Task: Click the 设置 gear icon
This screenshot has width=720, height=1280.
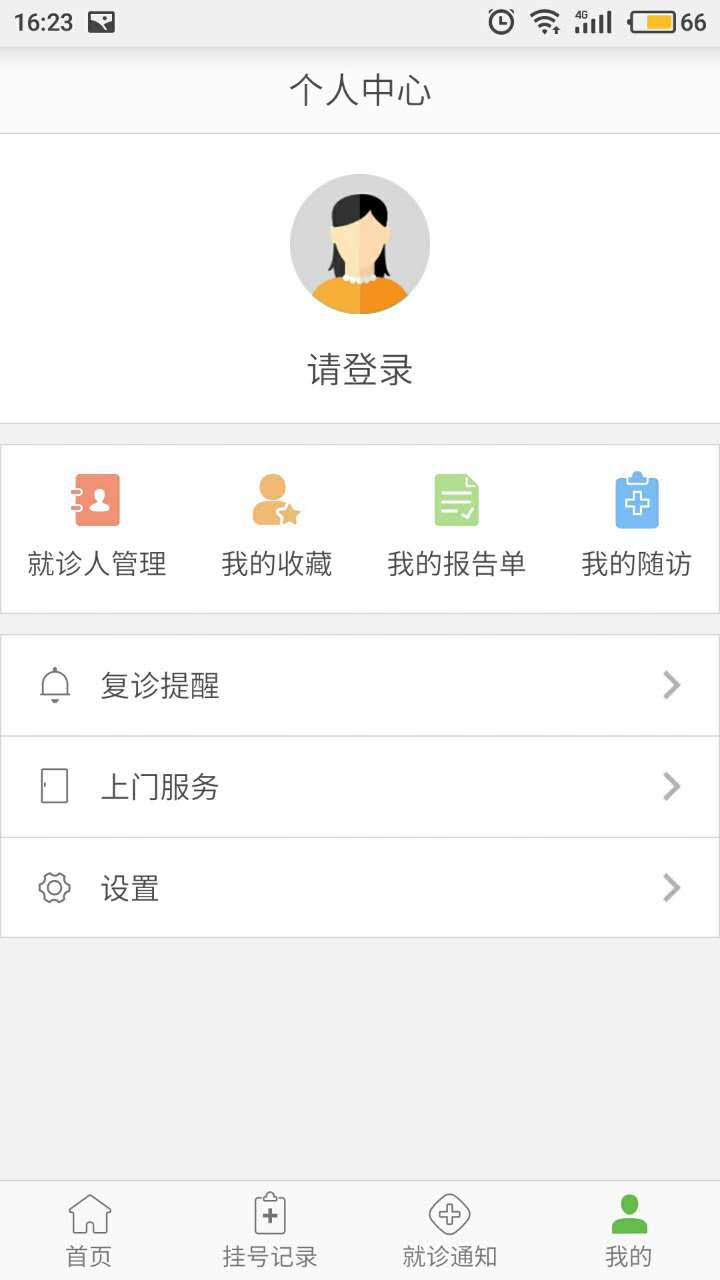Action: (53, 888)
